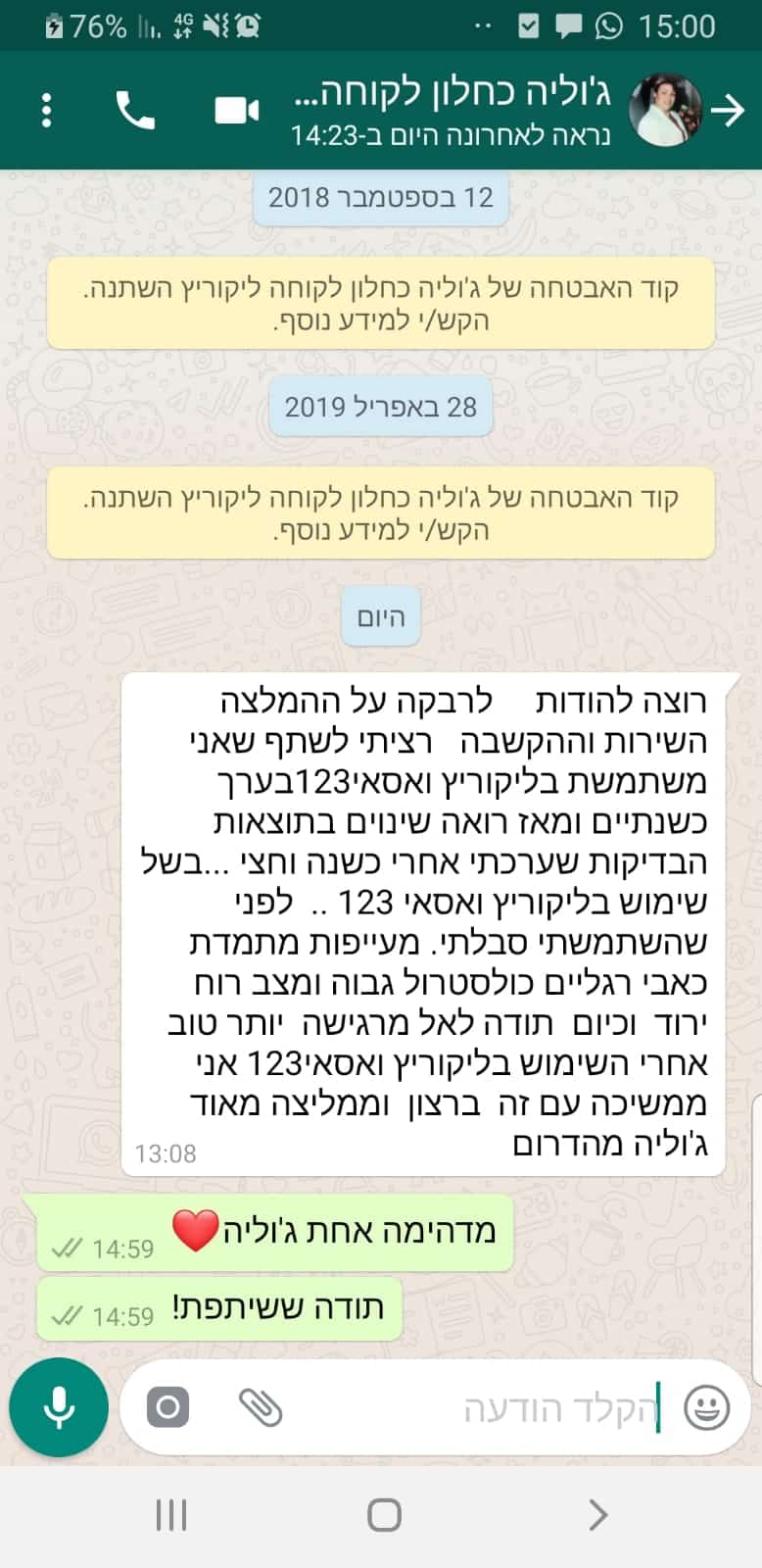
Task: Open recent apps from navigation bar
Action: pos(171,1515)
